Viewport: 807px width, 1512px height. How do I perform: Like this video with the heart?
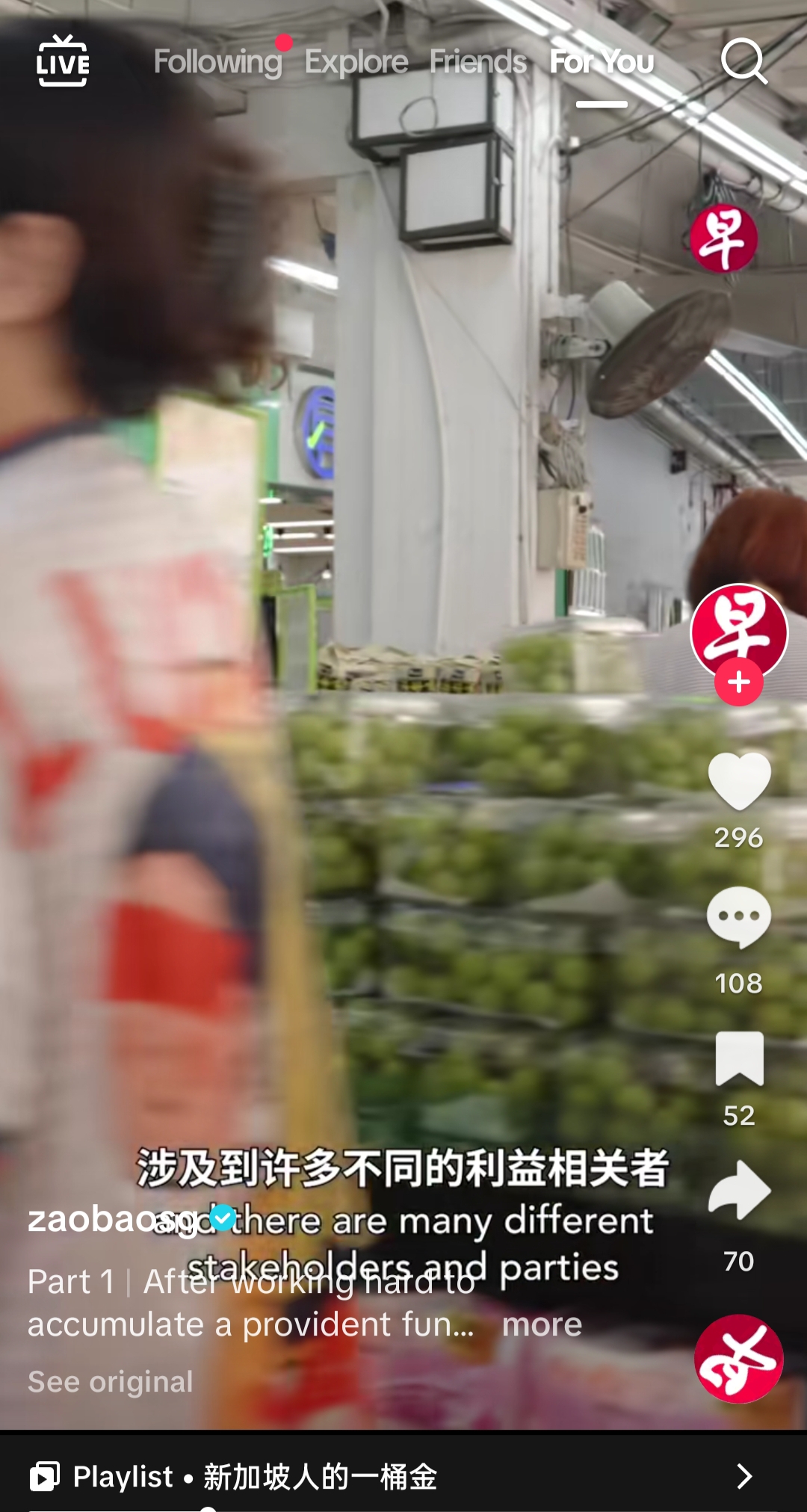coord(739,781)
